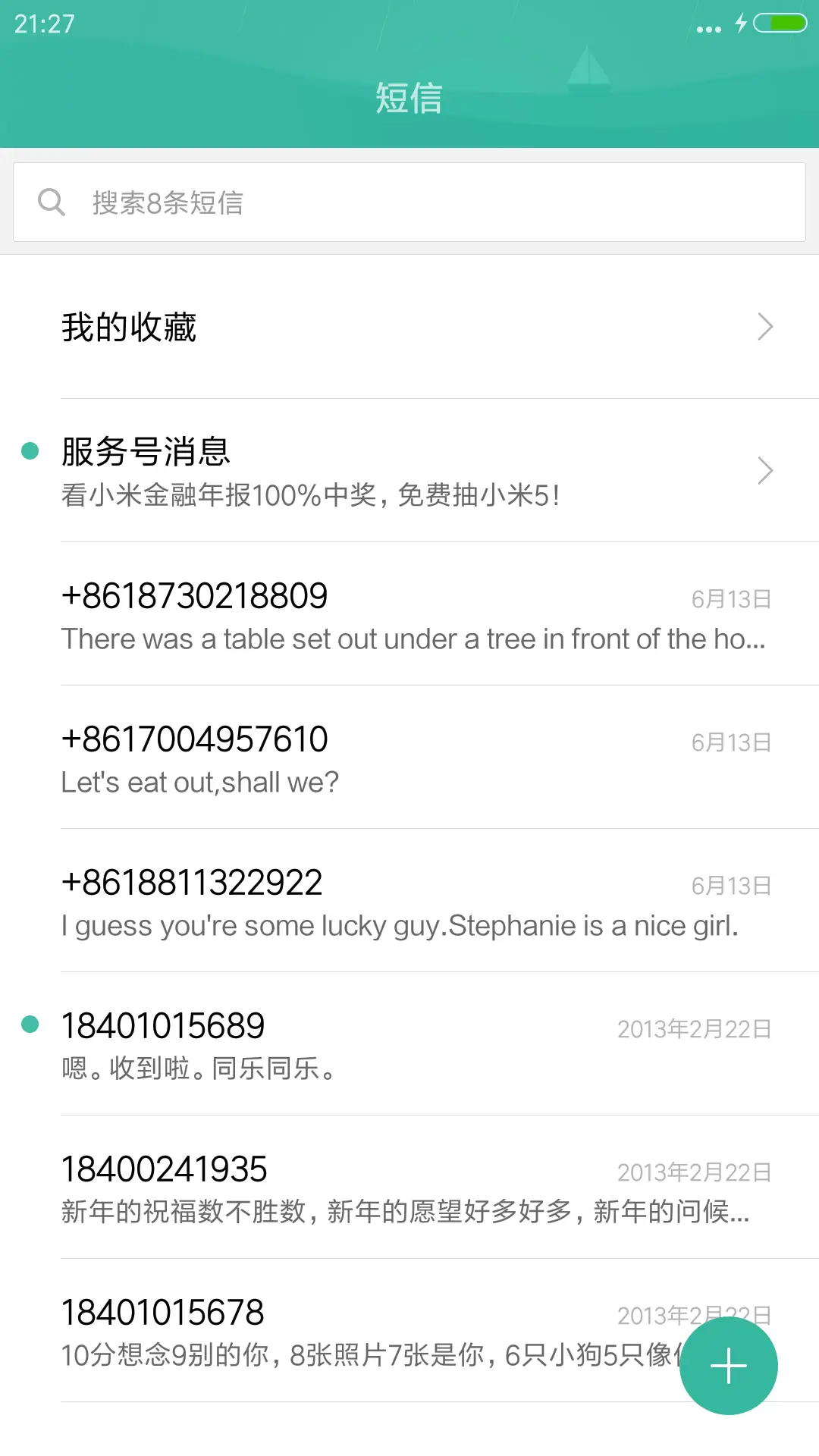Open 服务号消息 via its right arrow

tap(764, 471)
